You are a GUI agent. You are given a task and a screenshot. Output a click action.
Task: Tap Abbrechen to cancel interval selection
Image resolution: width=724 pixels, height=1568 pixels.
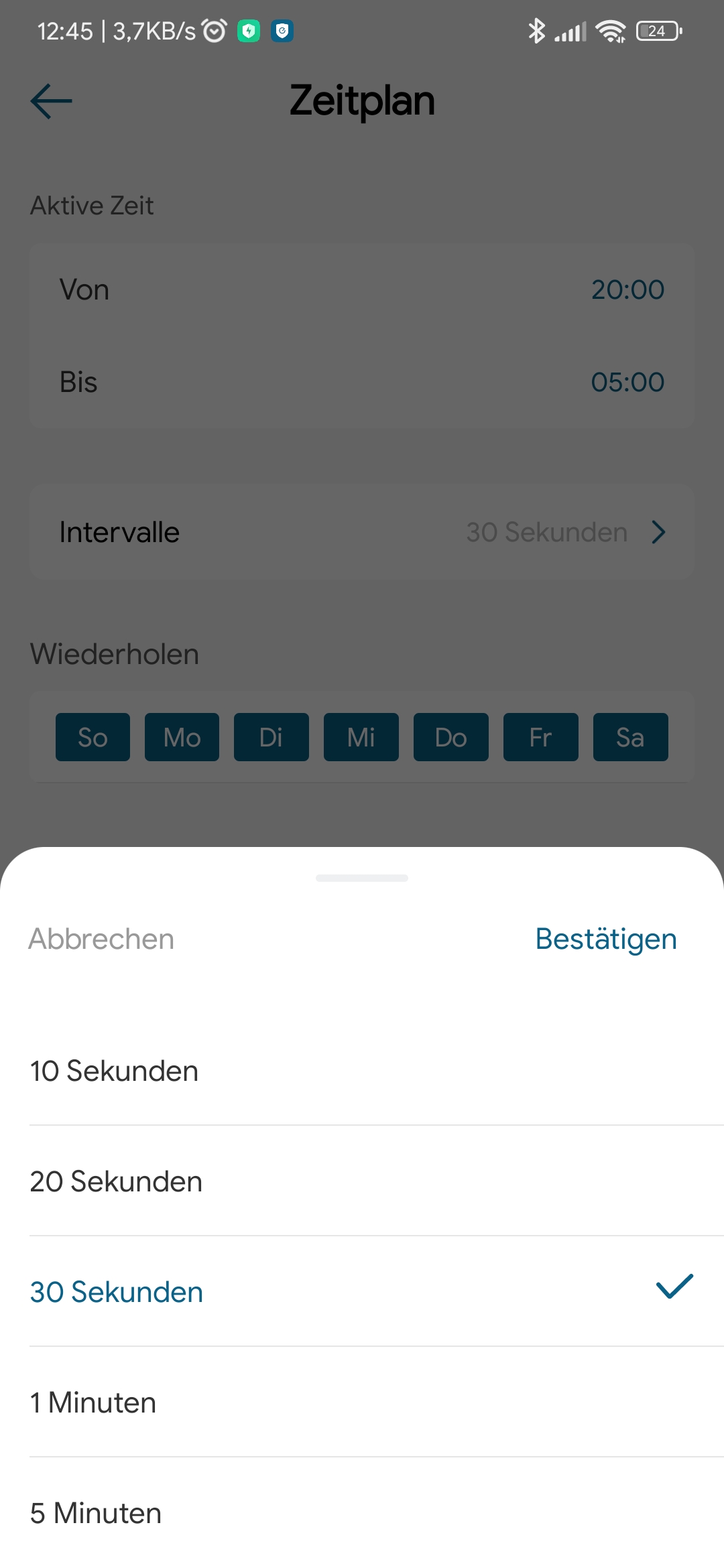(x=101, y=939)
